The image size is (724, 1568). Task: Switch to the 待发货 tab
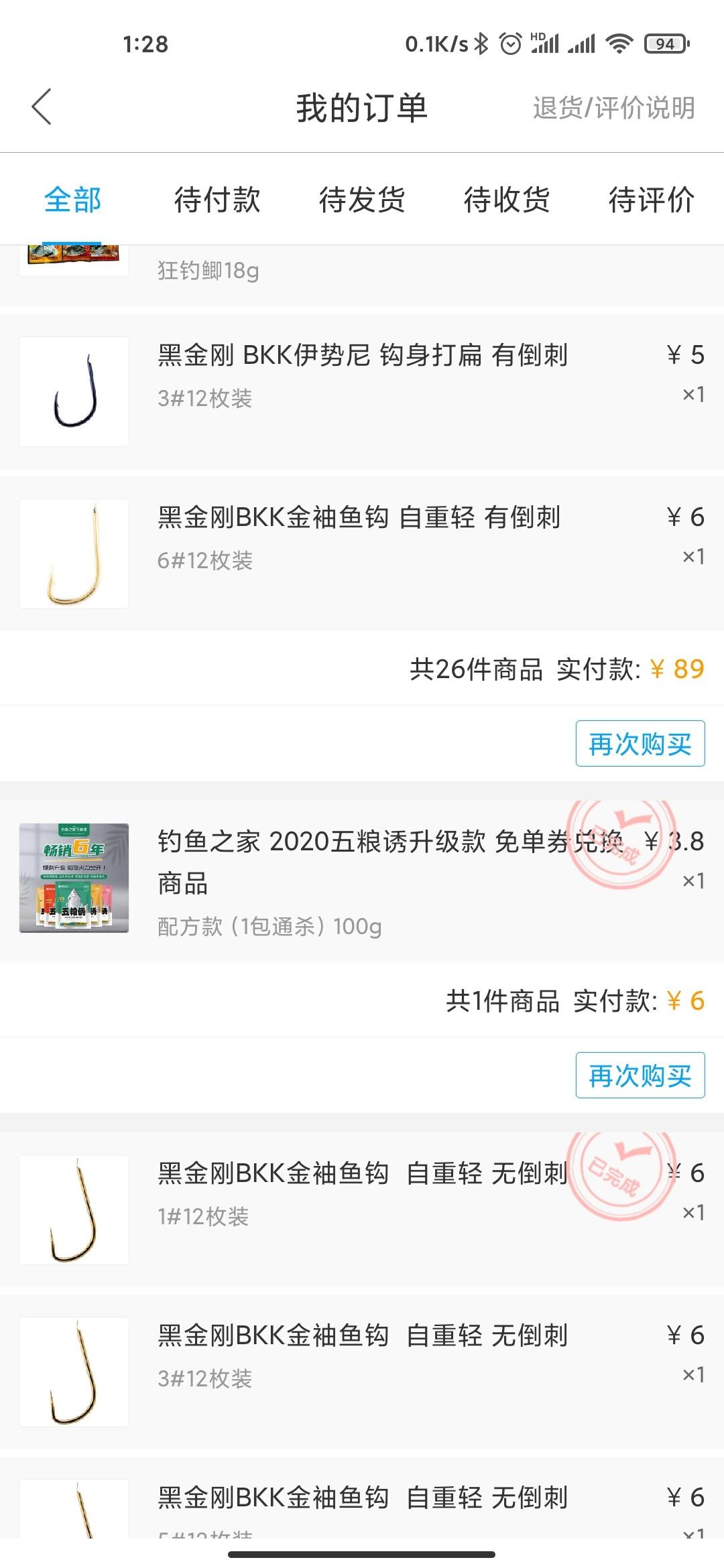click(362, 200)
